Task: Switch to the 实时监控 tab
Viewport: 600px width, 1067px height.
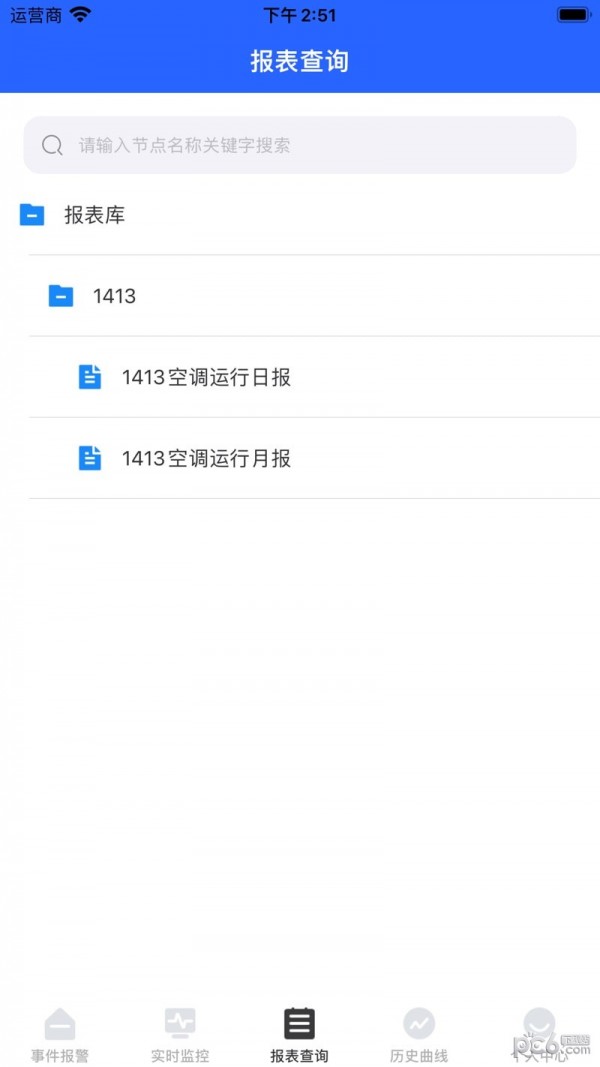Action: (180, 1035)
